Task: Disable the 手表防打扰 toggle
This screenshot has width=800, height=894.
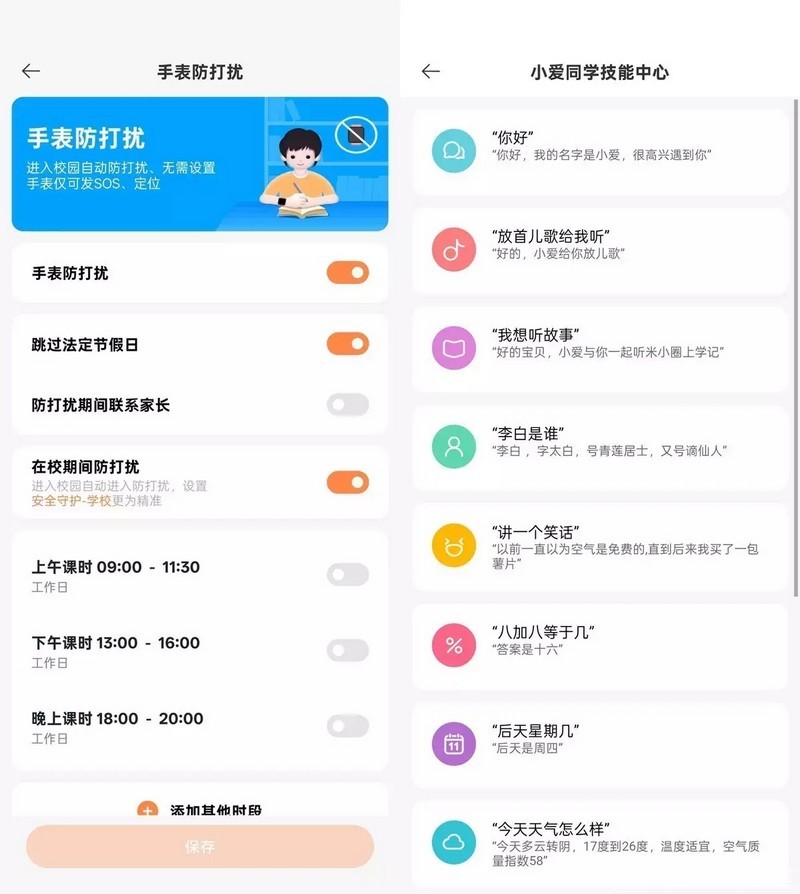Action: [x=345, y=271]
